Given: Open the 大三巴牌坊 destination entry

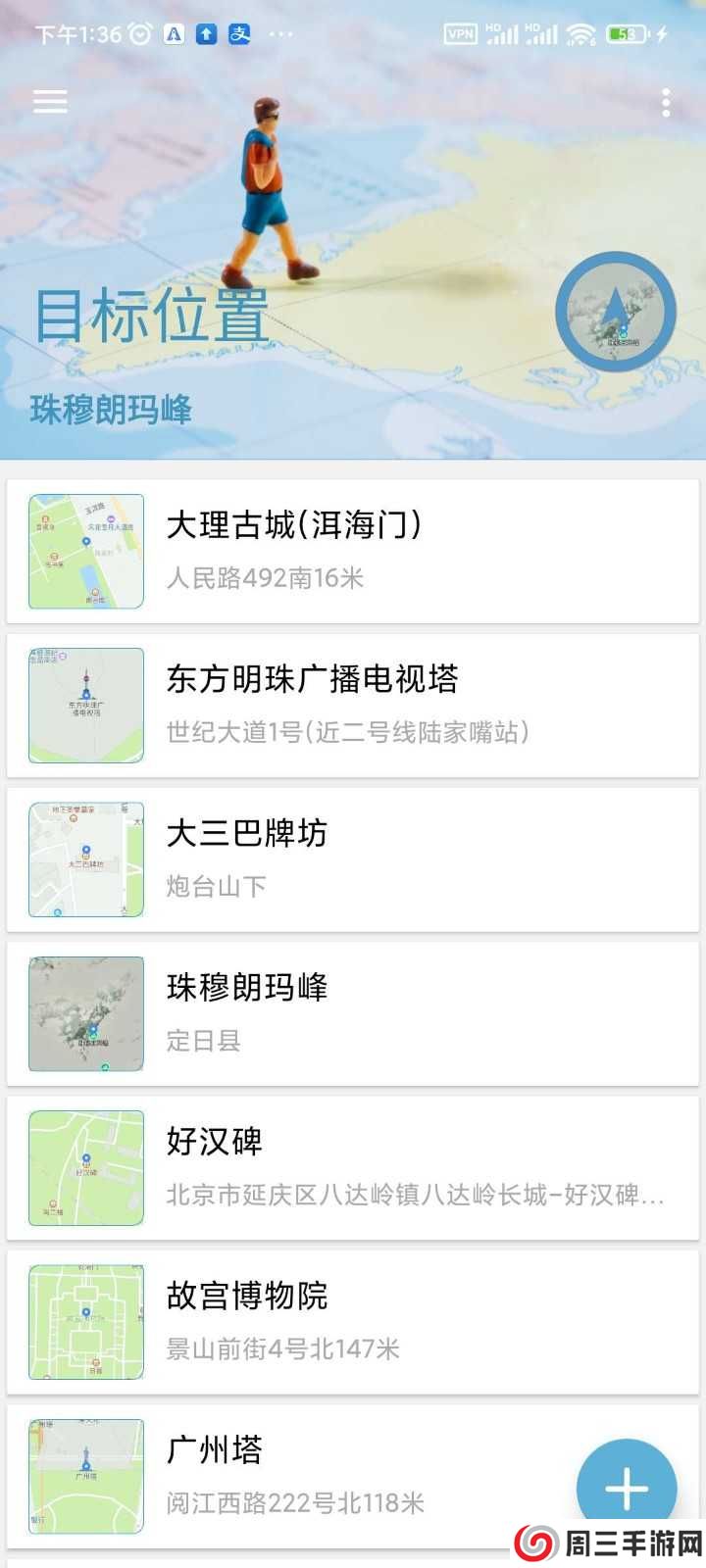Looking at the screenshot, I should click(x=353, y=858).
